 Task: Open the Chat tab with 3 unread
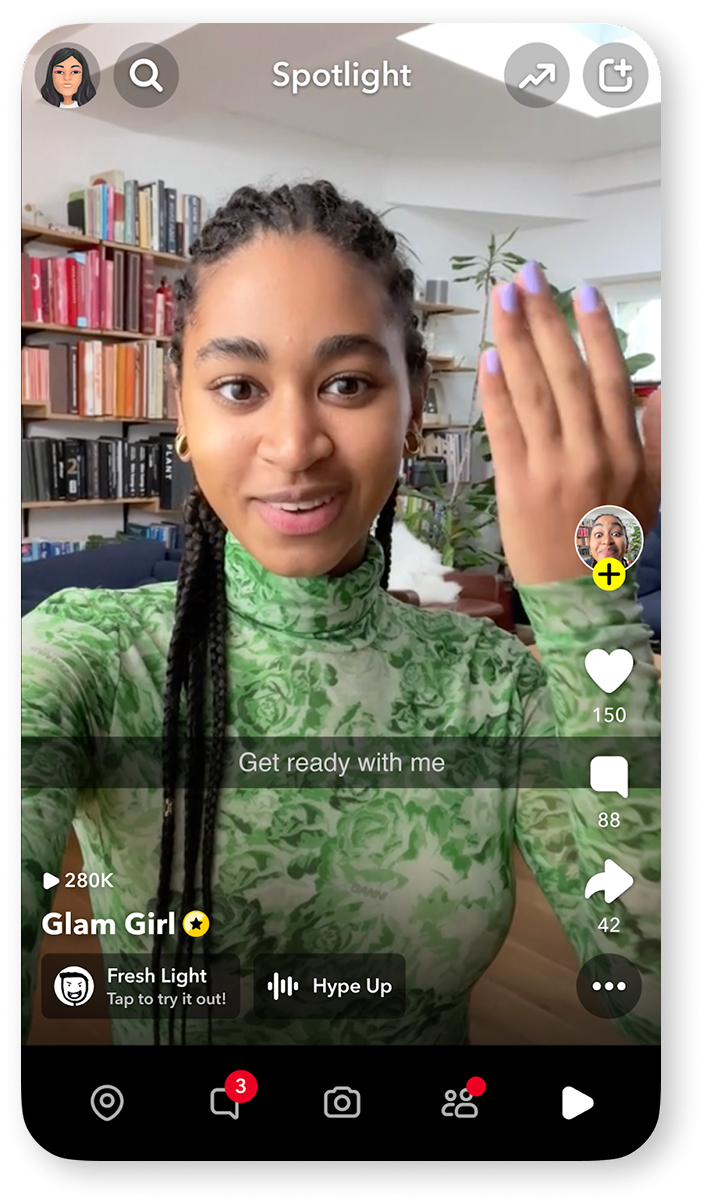(225, 1103)
